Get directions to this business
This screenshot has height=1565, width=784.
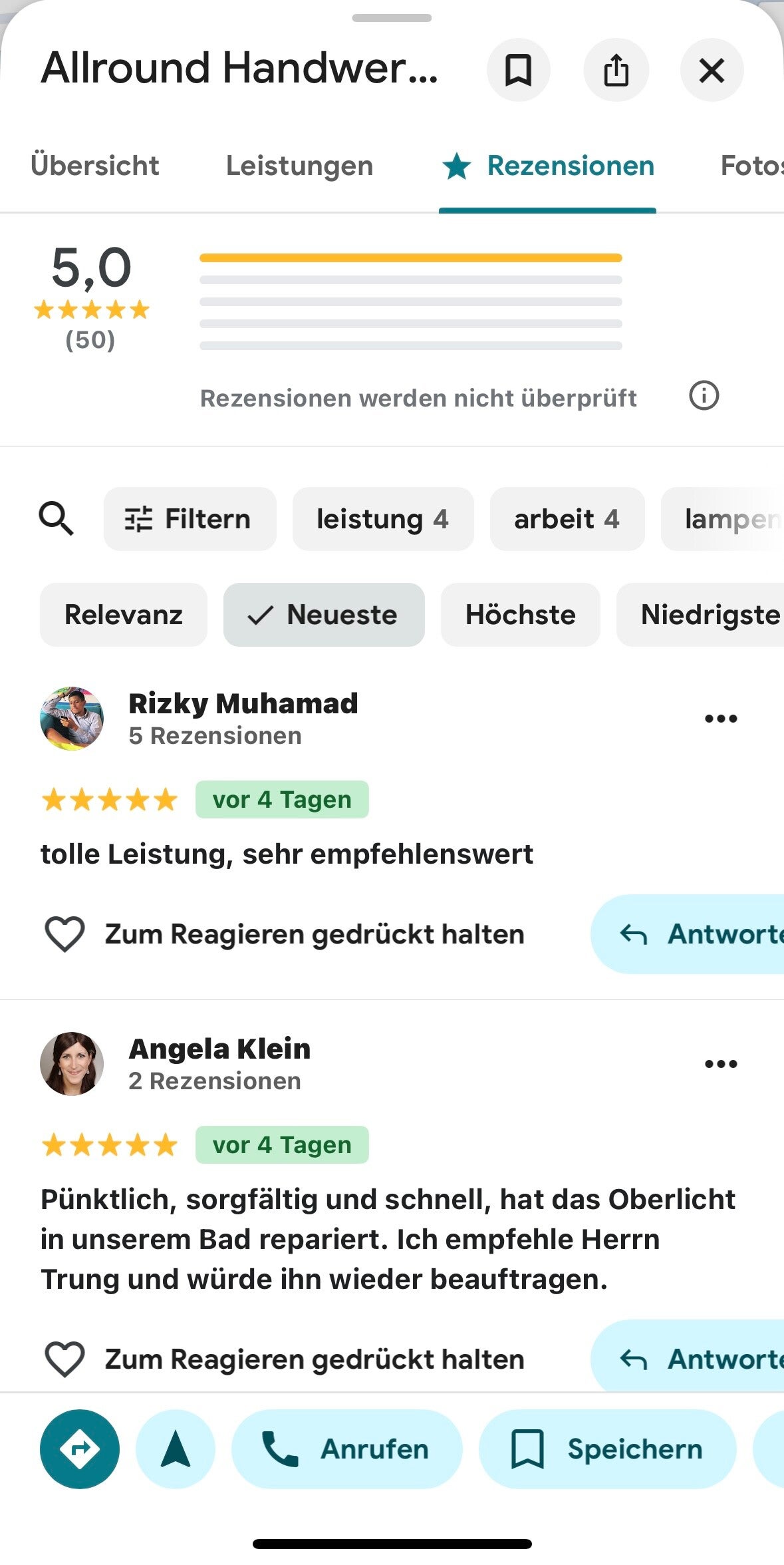click(x=80, y=1449)
